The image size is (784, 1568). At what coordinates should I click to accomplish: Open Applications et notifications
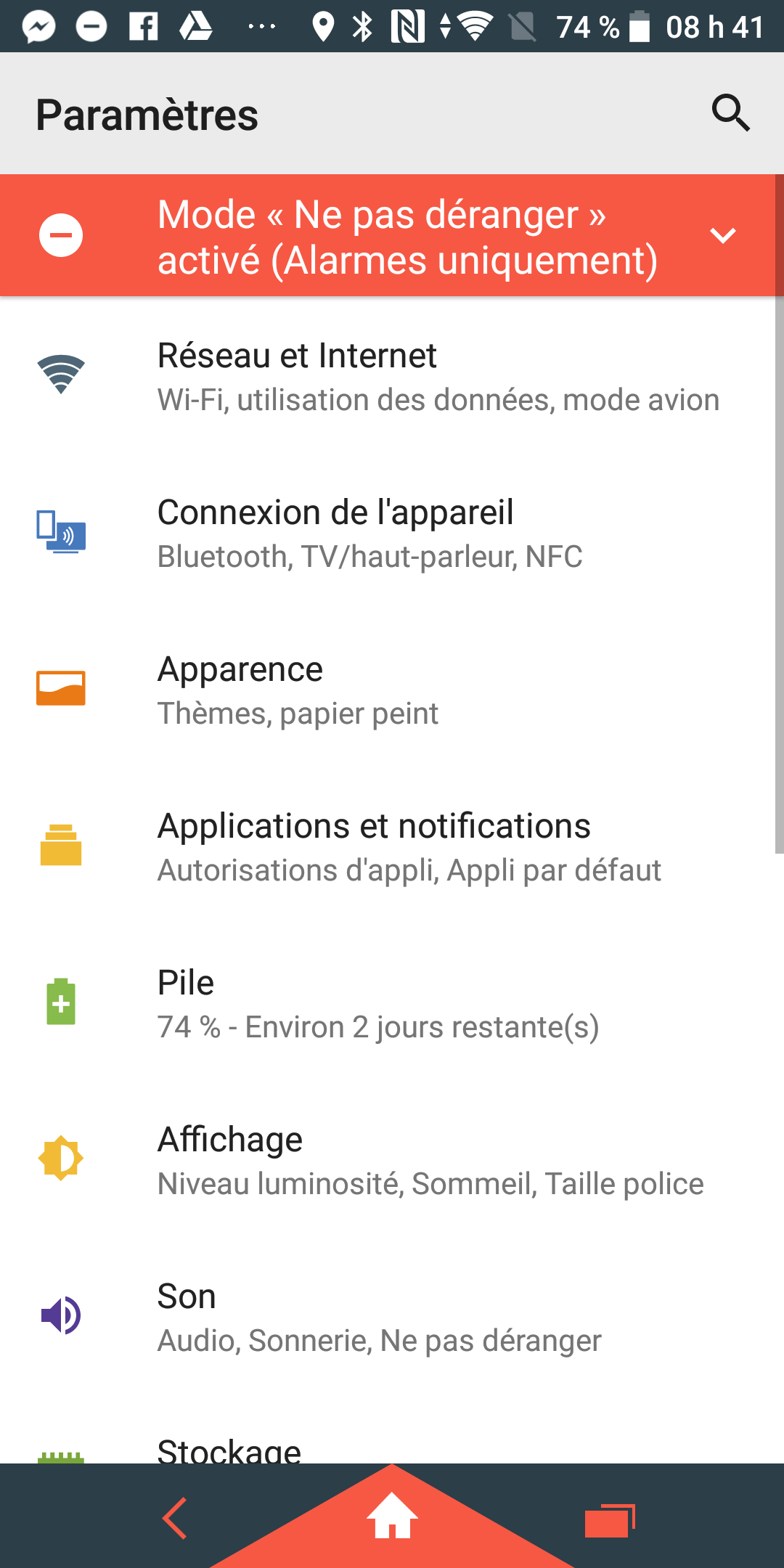(x=392, y=846)
